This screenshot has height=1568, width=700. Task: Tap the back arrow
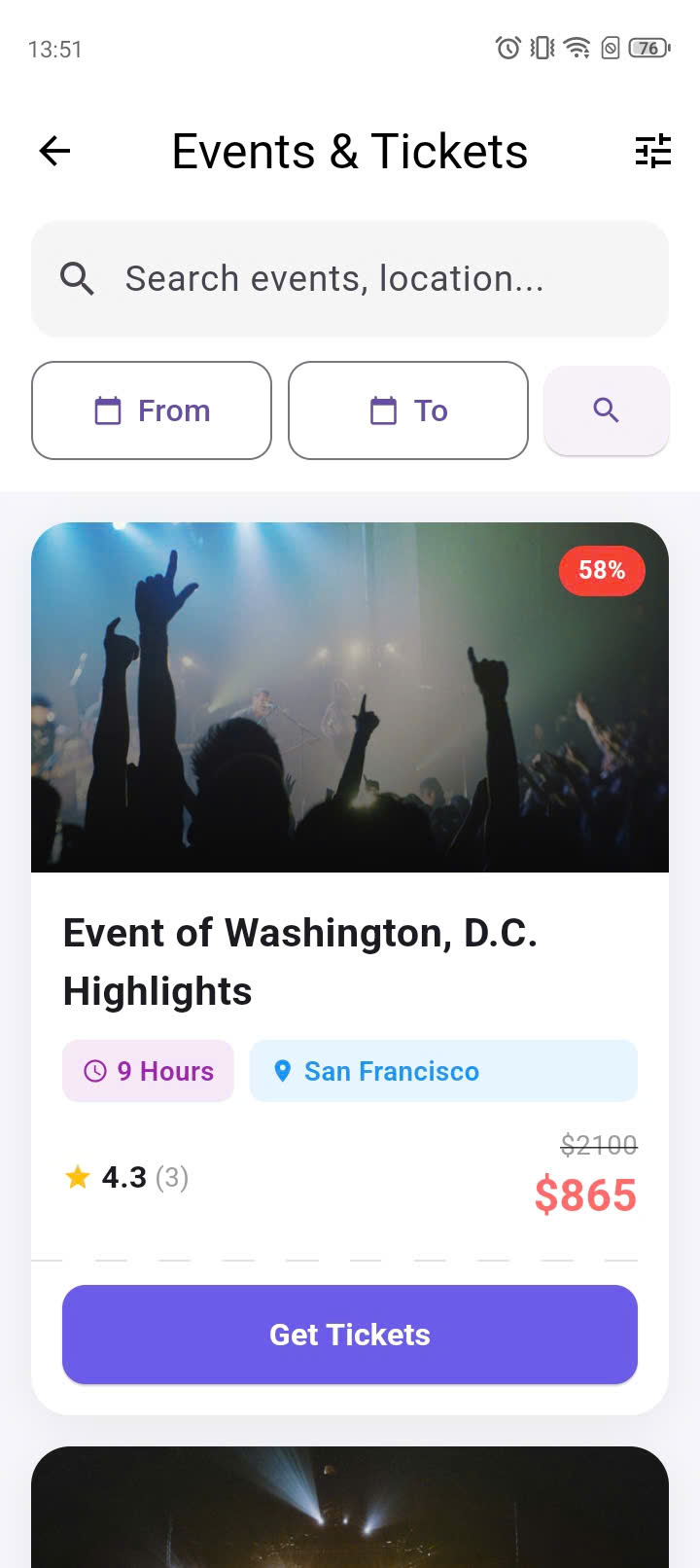coord(53,151)
